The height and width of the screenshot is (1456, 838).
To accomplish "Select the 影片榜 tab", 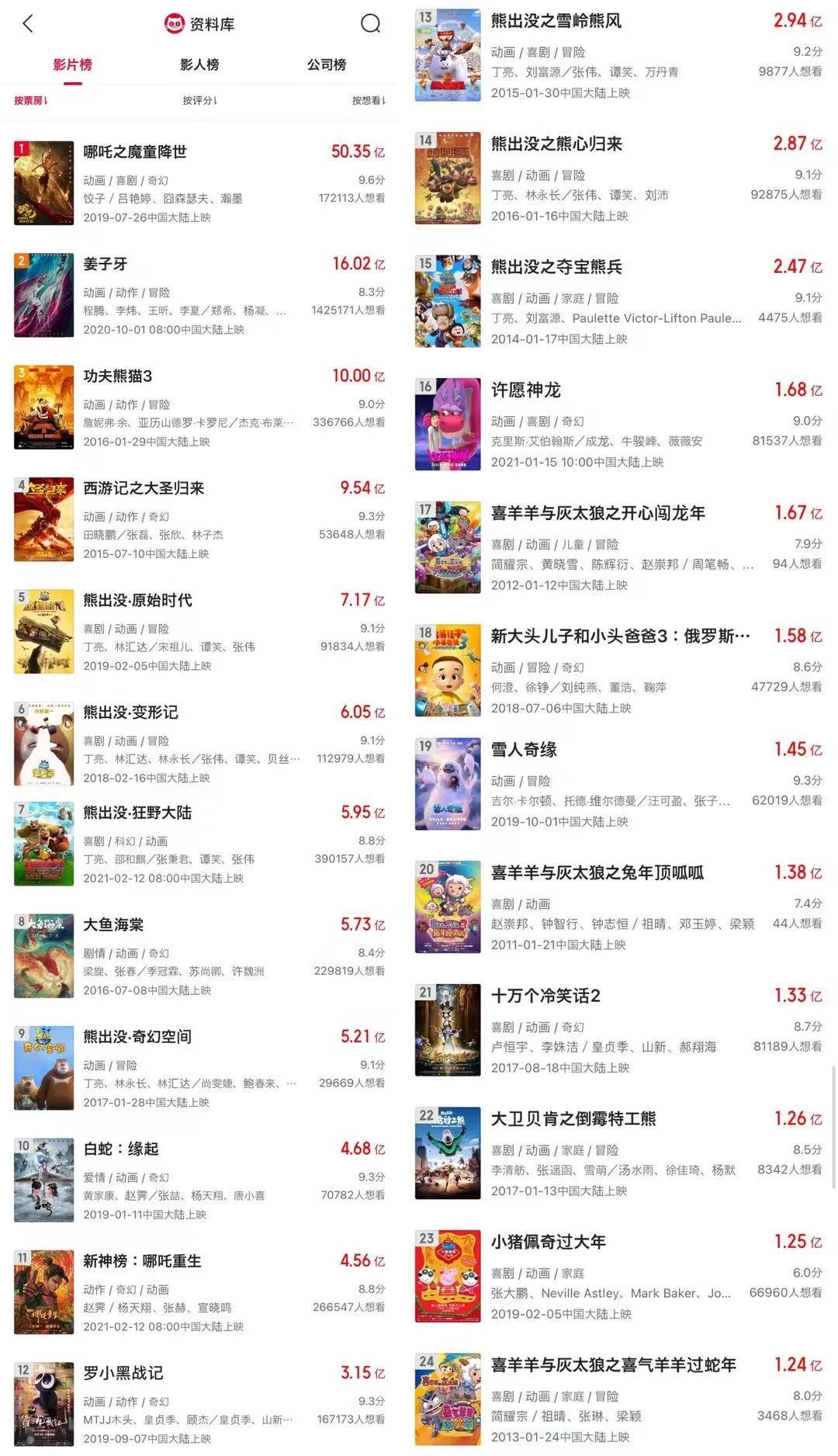I will (x=72, y=65).
